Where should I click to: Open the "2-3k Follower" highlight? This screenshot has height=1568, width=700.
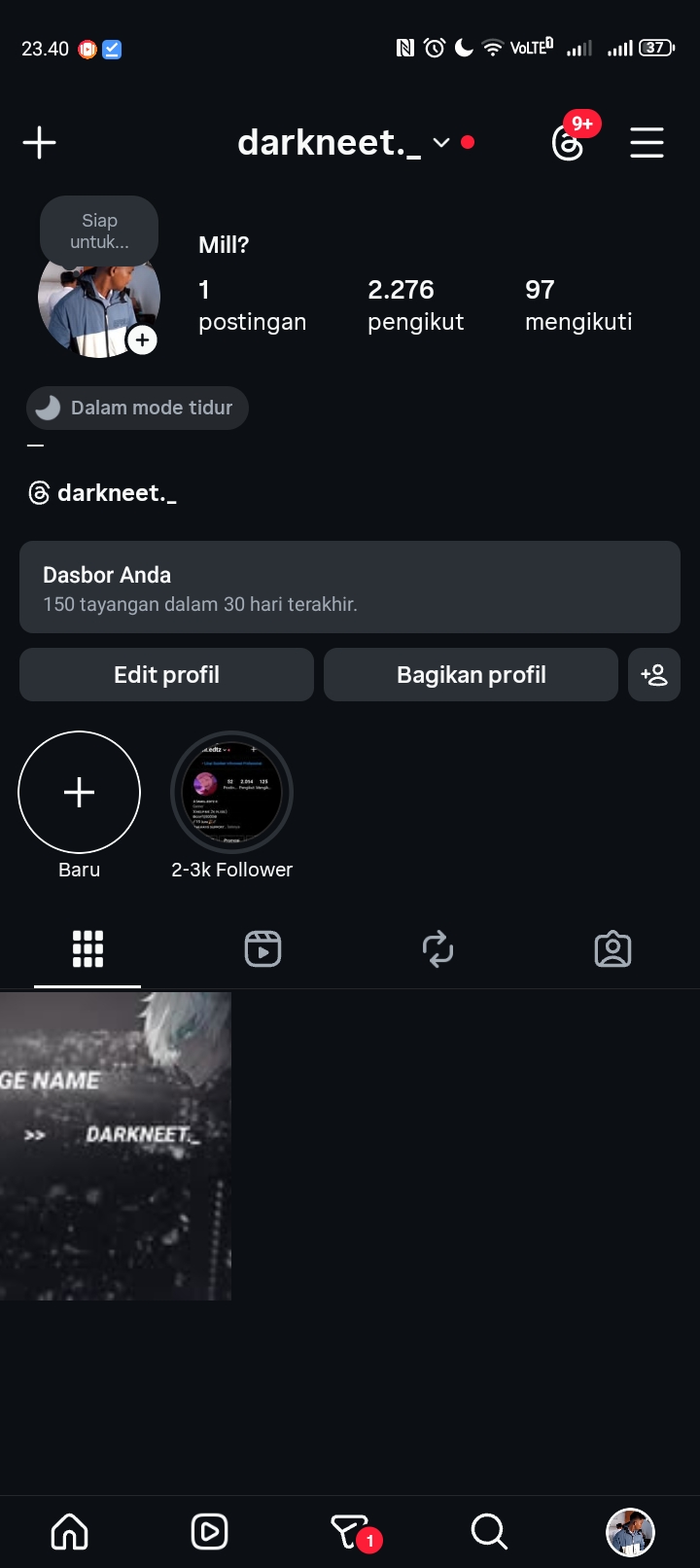tap(231, 793)
